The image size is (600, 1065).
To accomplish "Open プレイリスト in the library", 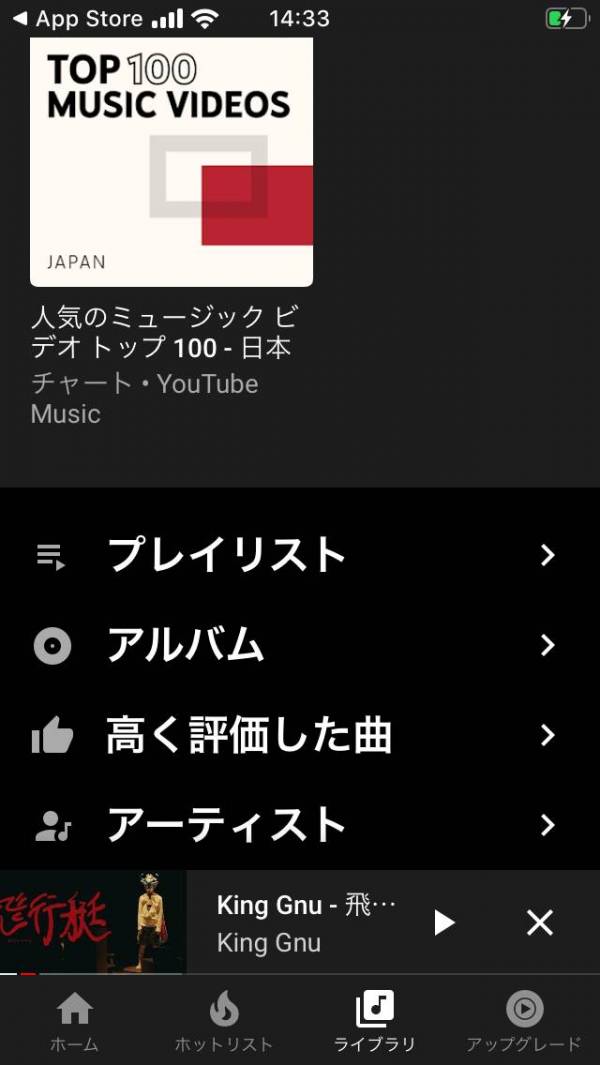I will click(x=300, y=555).
